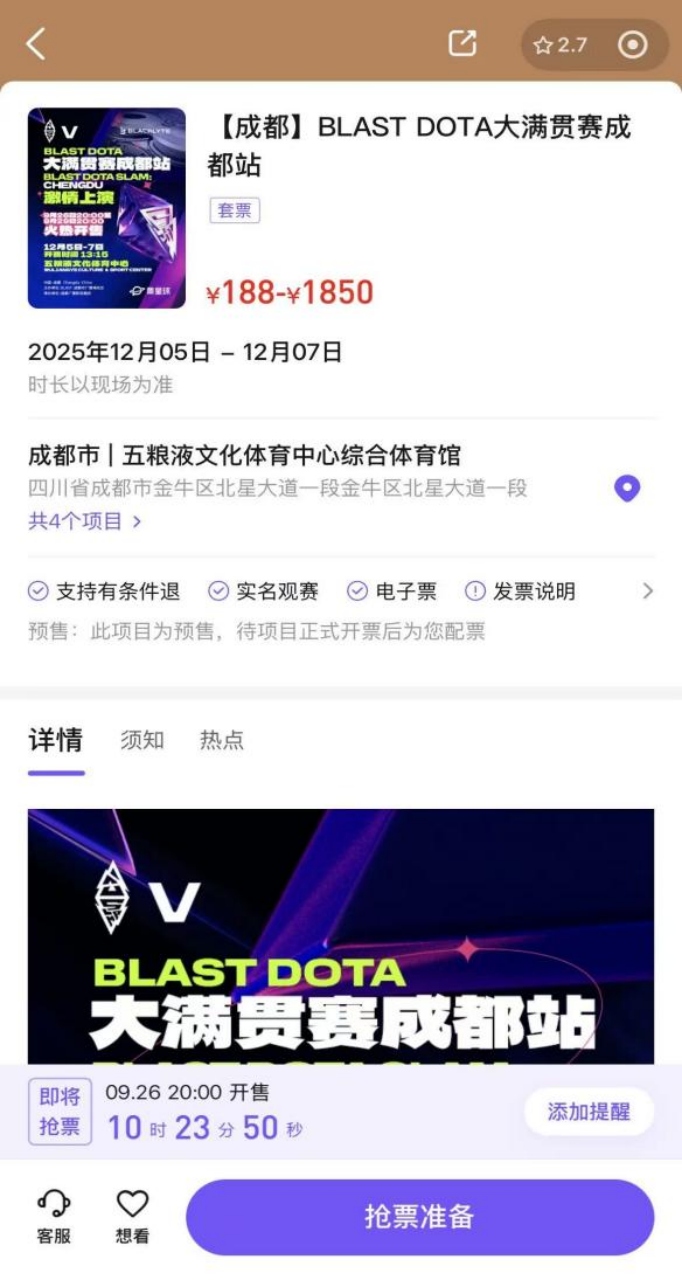View all 共4个项目 at this venue
The width and height of the screenshot is (682, 1280).
point(85,521)
